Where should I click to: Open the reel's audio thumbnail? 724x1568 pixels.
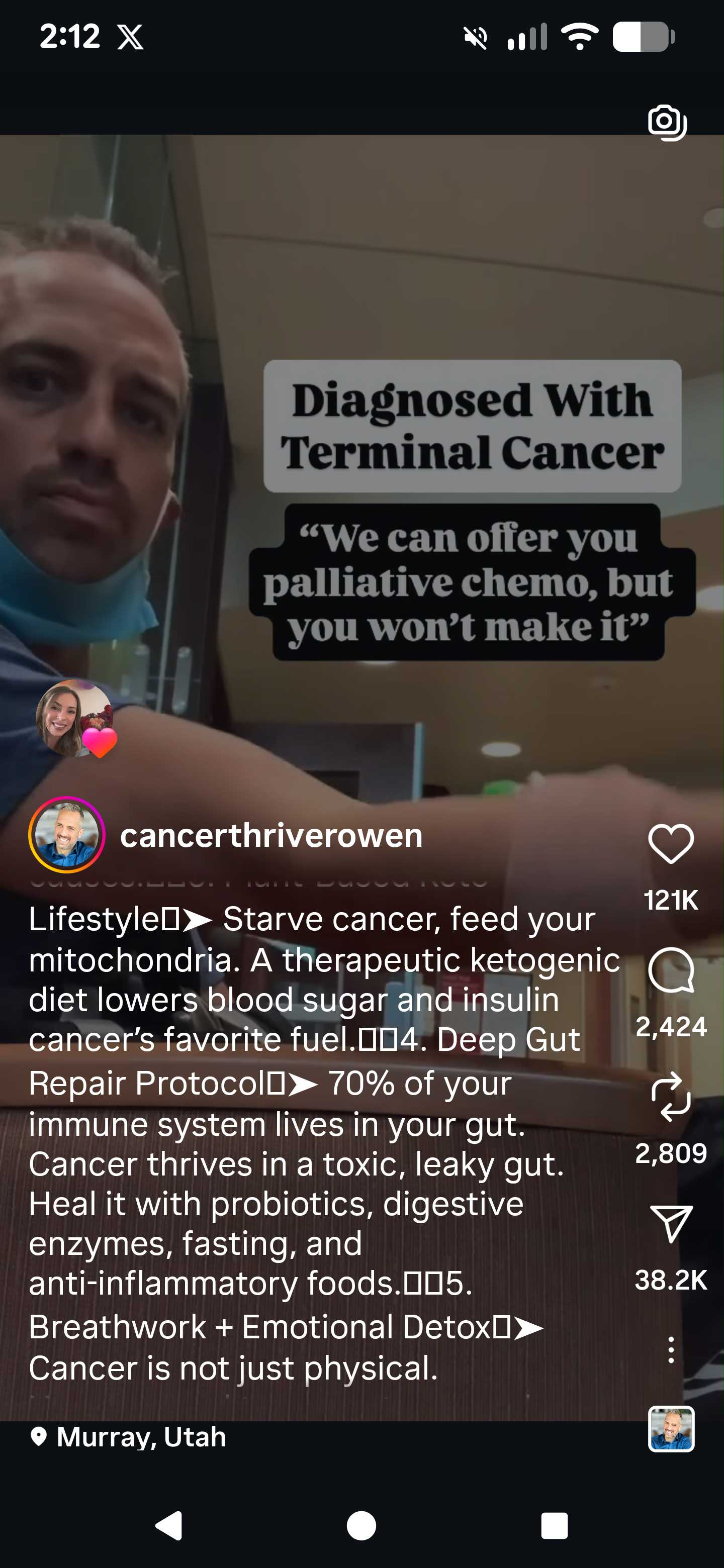[671, 1429]
